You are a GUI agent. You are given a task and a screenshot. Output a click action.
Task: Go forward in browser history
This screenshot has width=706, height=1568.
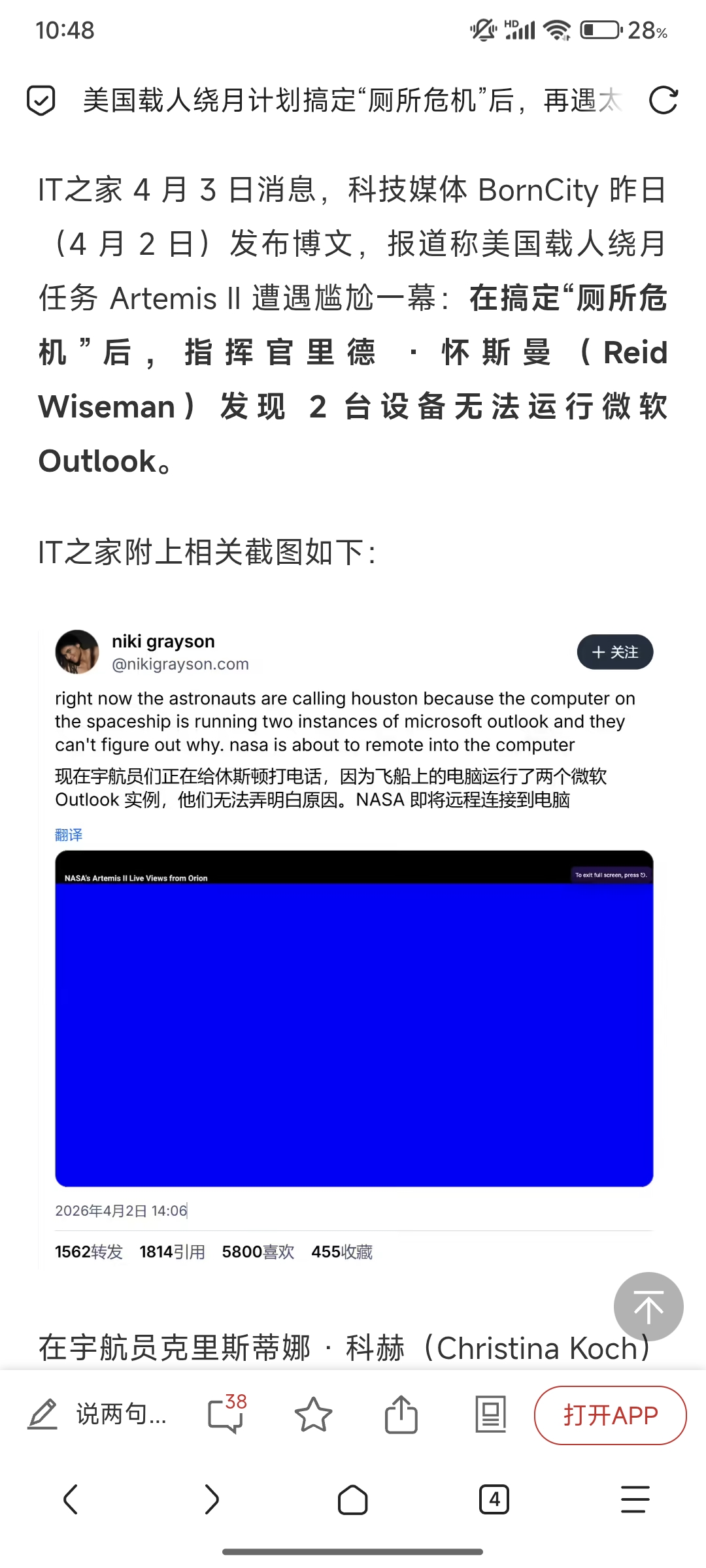(211, 1499)
